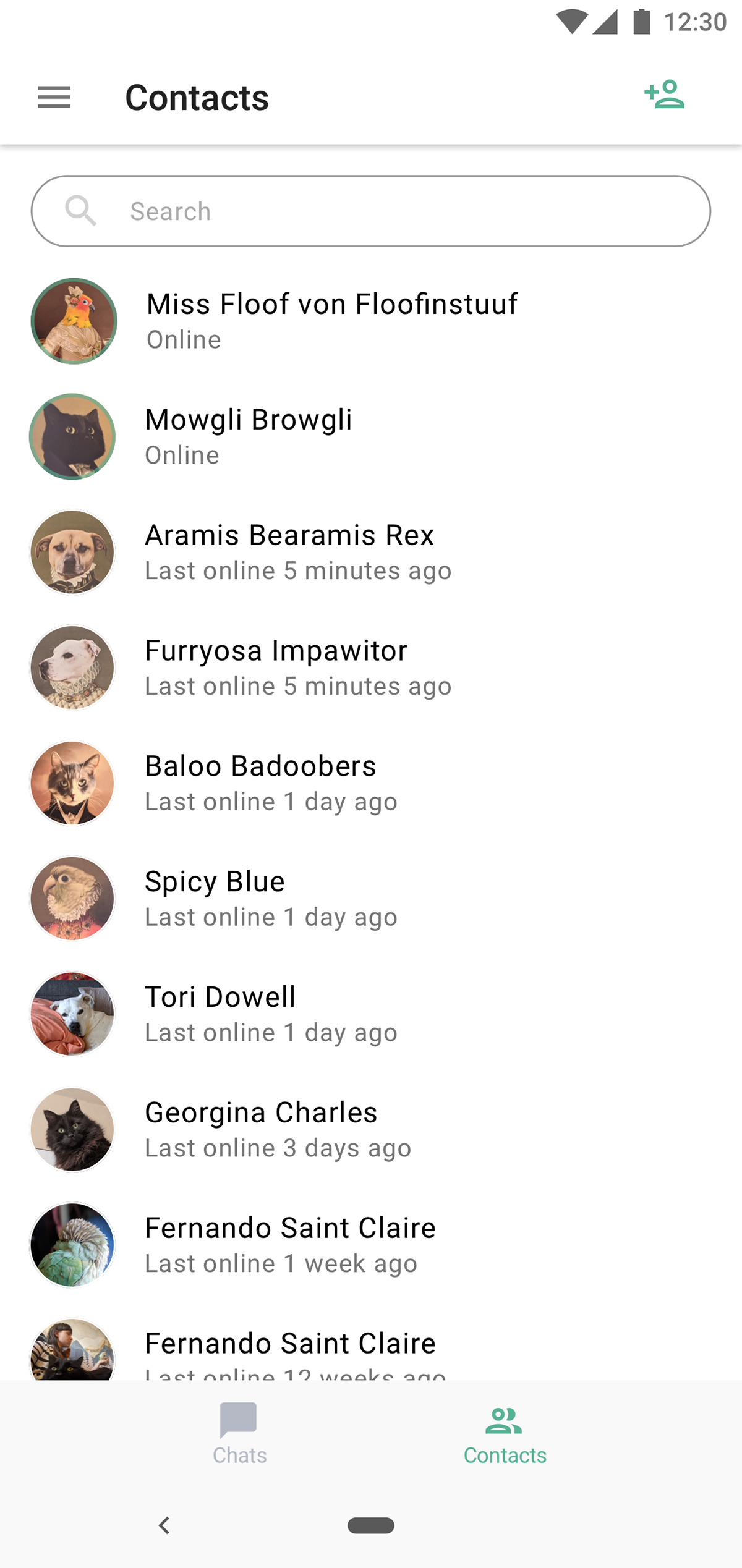
Task: Open contact Miss Floof von Floofinstuuf
Action: pos(331,321)
